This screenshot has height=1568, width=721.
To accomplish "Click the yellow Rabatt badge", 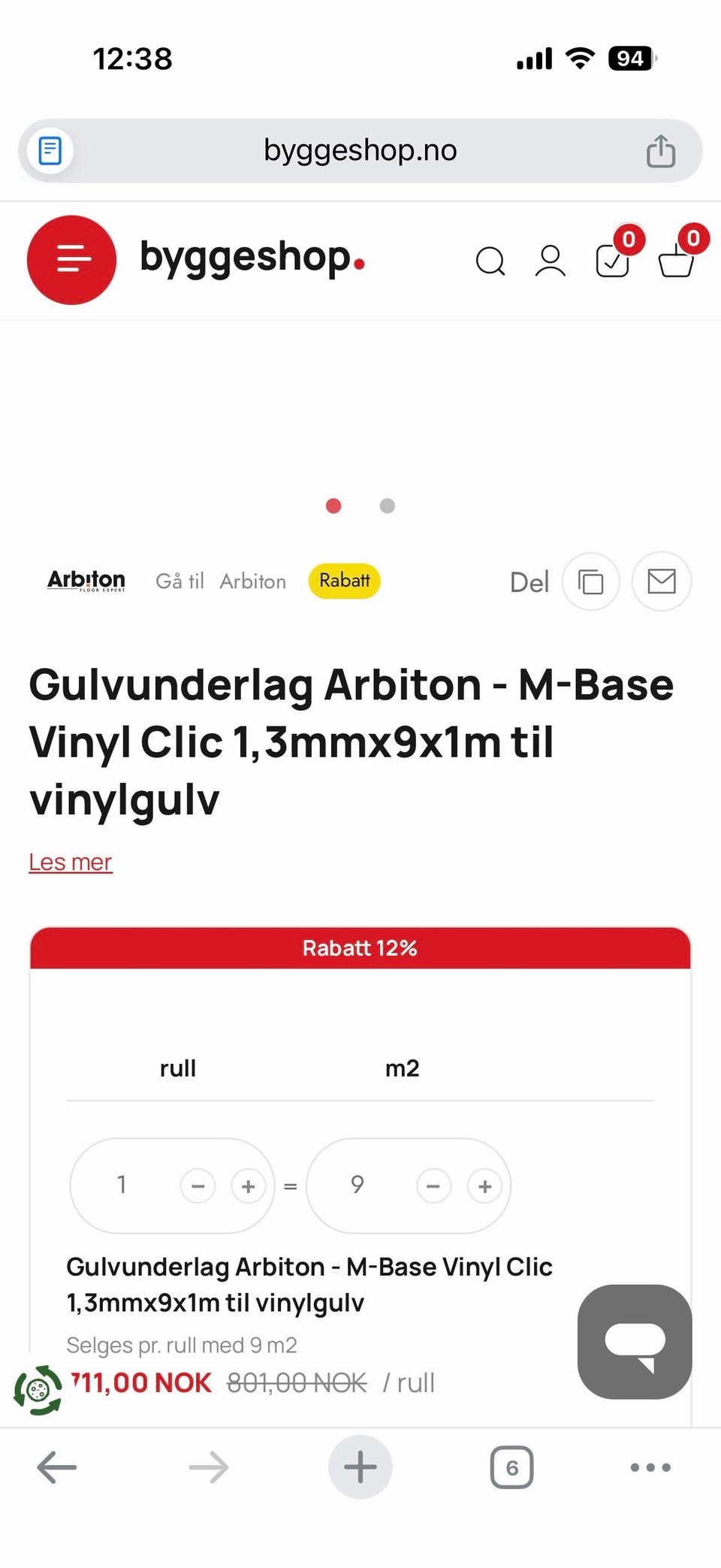I will click(344, 580).
